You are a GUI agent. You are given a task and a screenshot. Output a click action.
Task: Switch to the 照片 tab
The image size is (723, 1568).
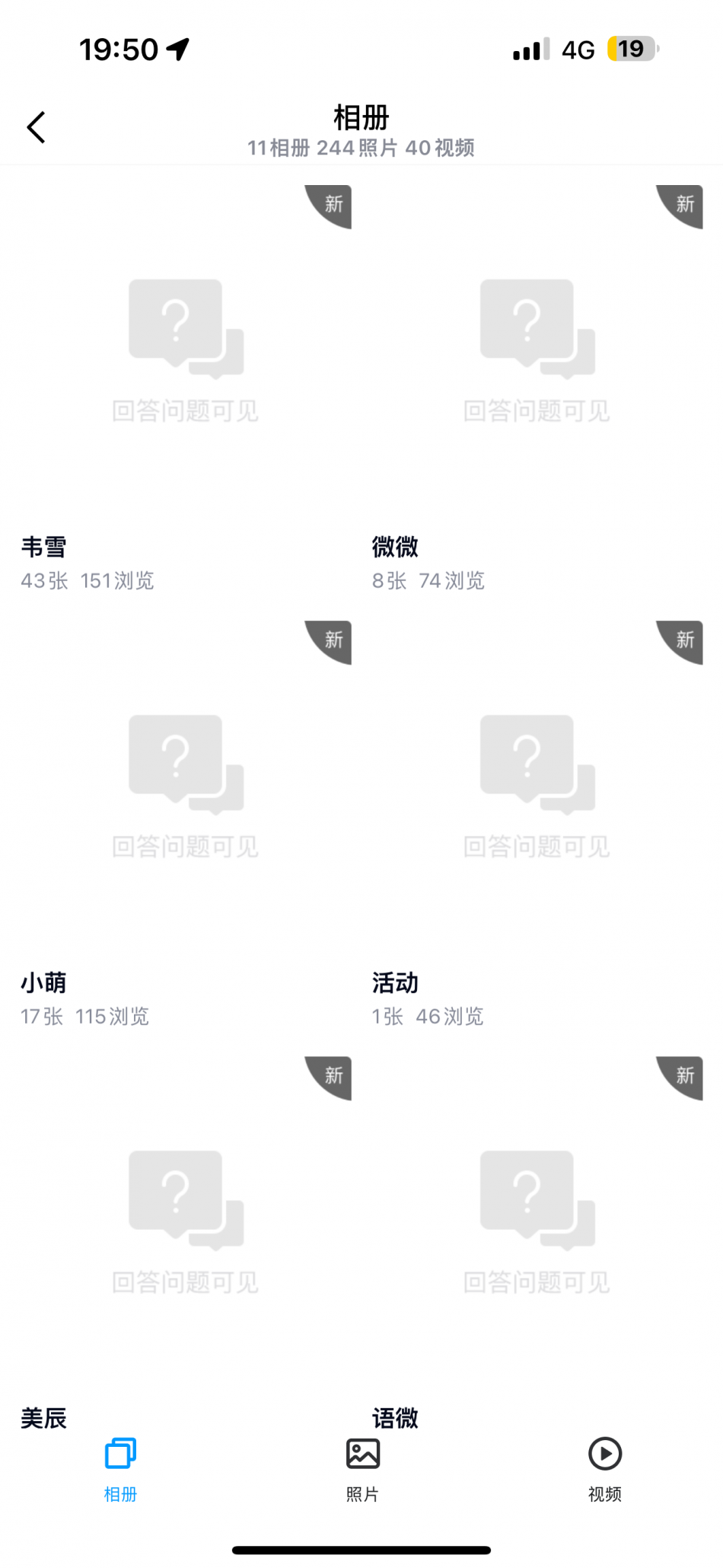(x=362, y=1470)
